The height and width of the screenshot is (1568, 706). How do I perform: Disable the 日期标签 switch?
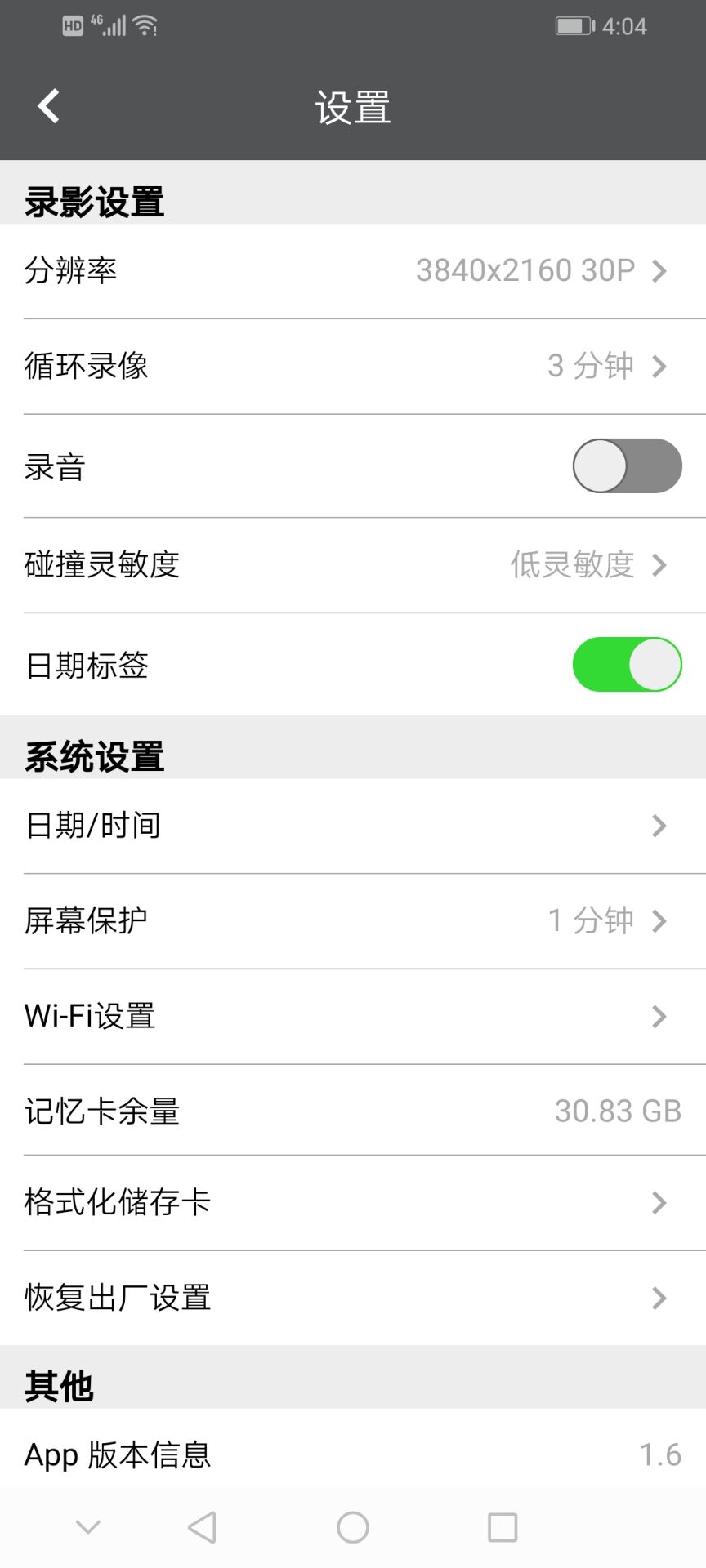tap(627, 665)
